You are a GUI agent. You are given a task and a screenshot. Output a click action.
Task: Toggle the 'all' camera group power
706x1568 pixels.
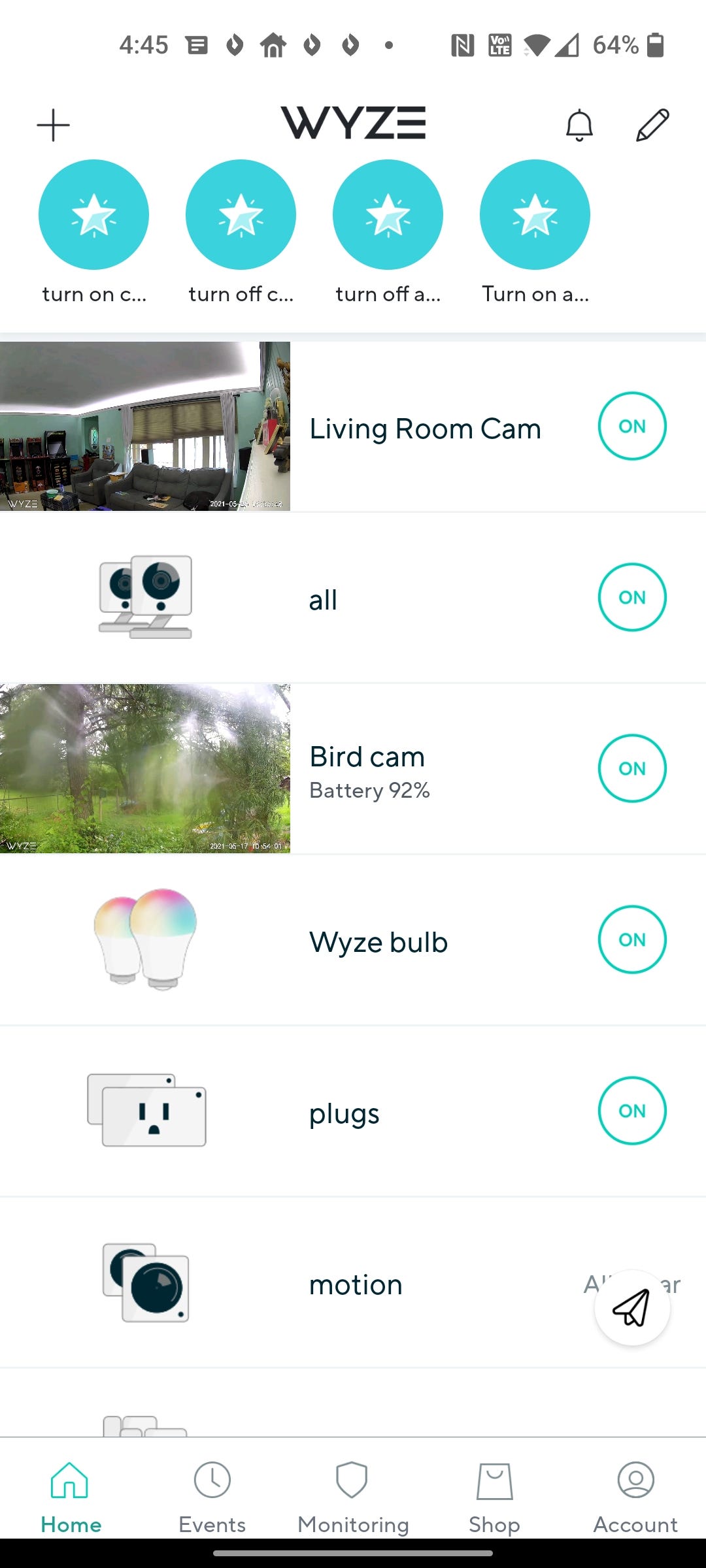click(x=632, y=597)
